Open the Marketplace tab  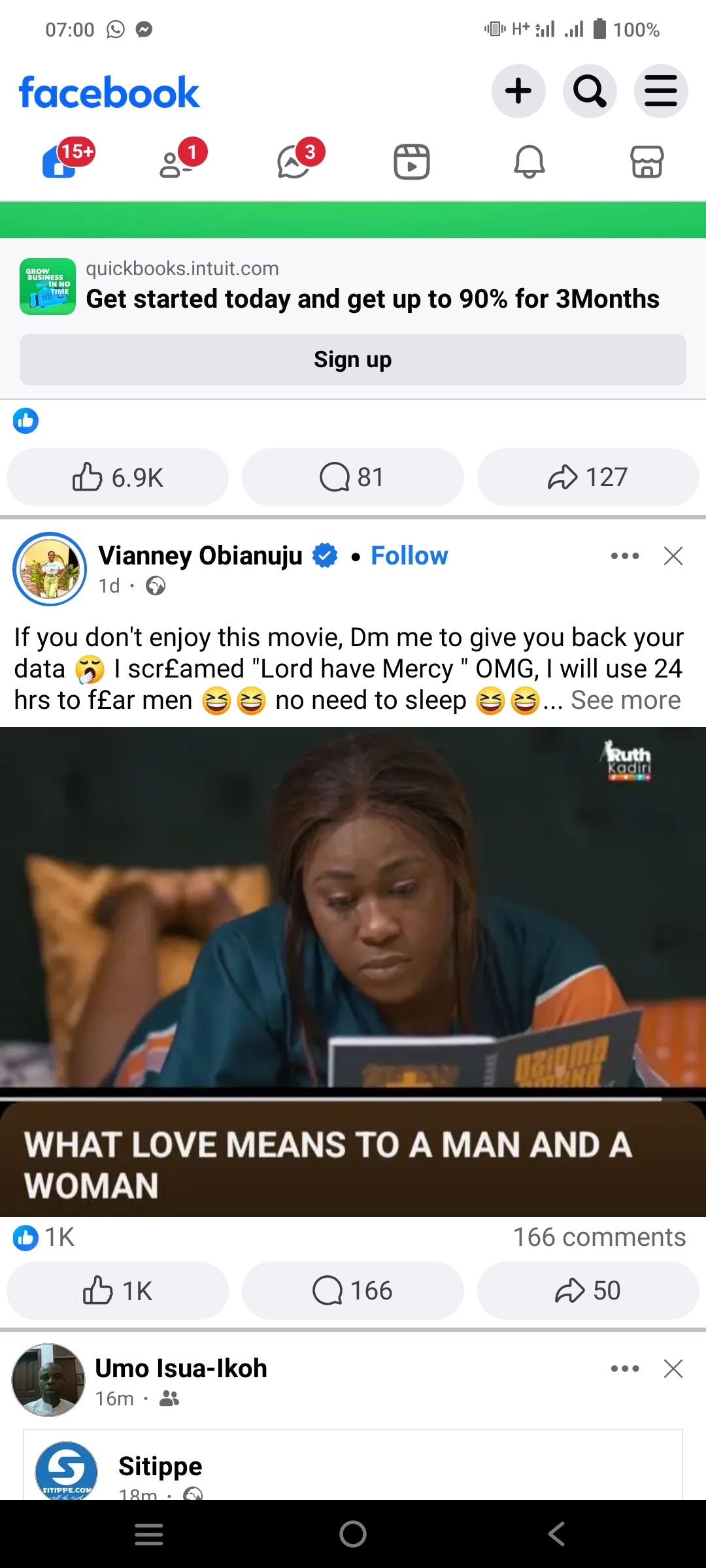coord(647,161)
